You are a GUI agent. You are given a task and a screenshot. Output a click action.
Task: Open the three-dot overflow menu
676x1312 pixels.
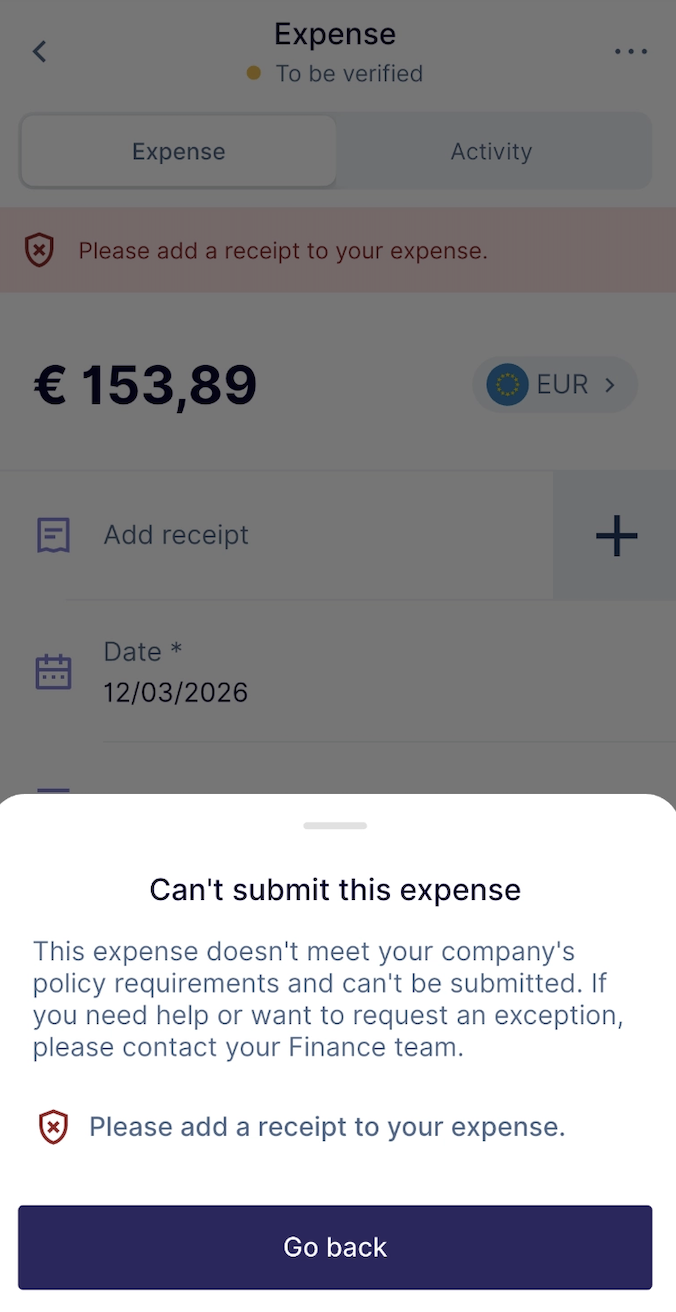point(630,52)
